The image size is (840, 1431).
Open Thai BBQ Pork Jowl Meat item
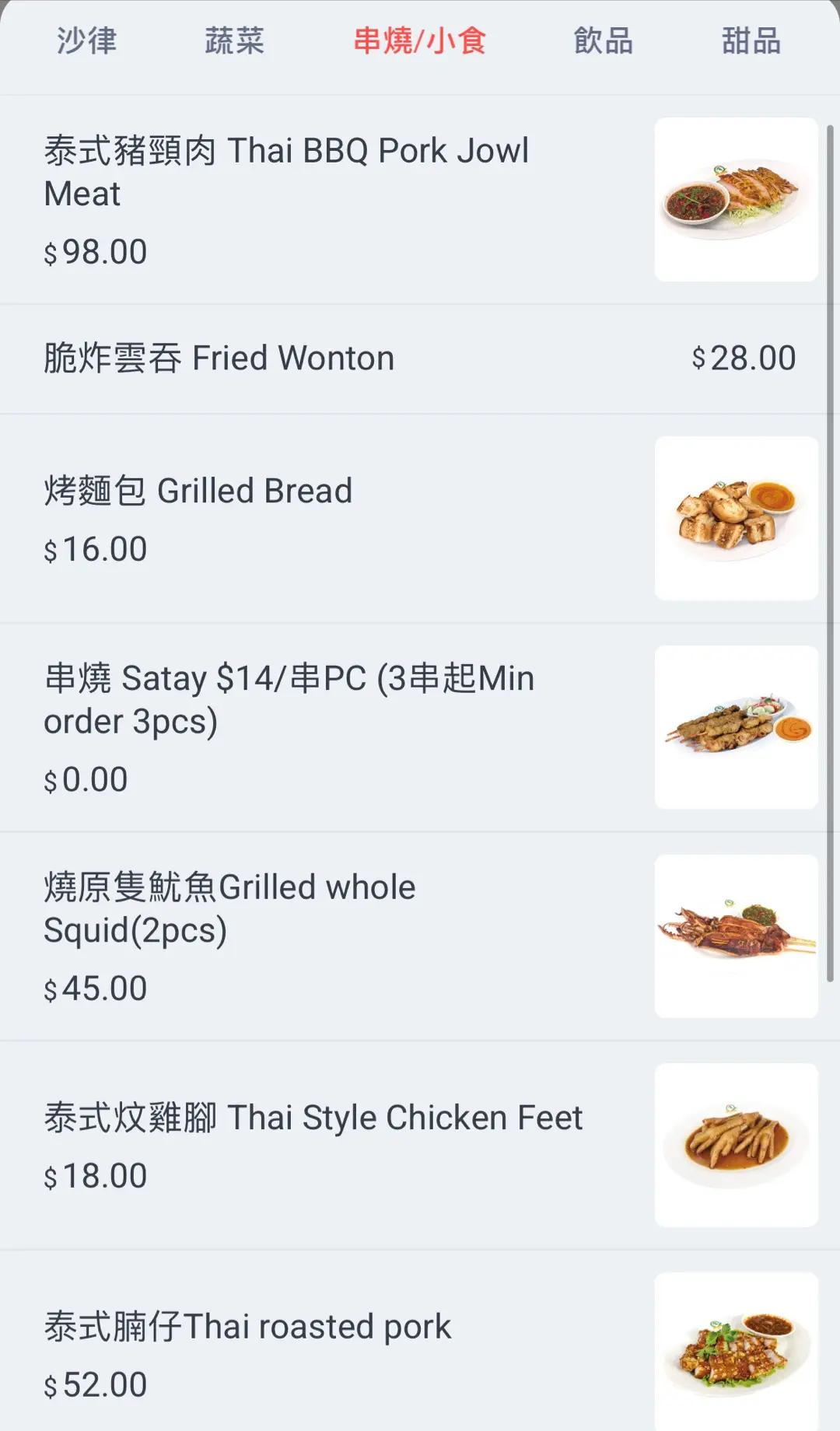(420, 200)
